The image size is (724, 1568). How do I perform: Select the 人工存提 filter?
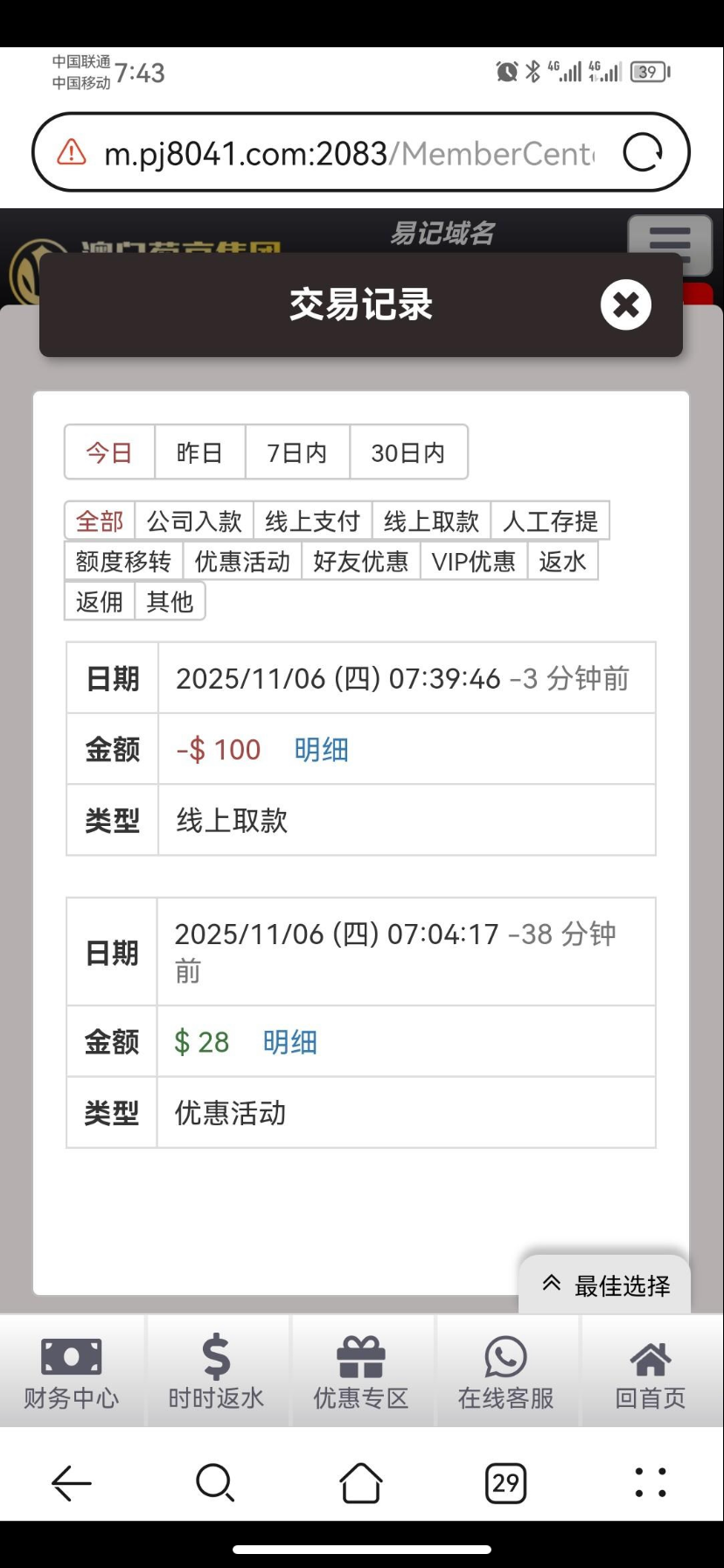550,521
